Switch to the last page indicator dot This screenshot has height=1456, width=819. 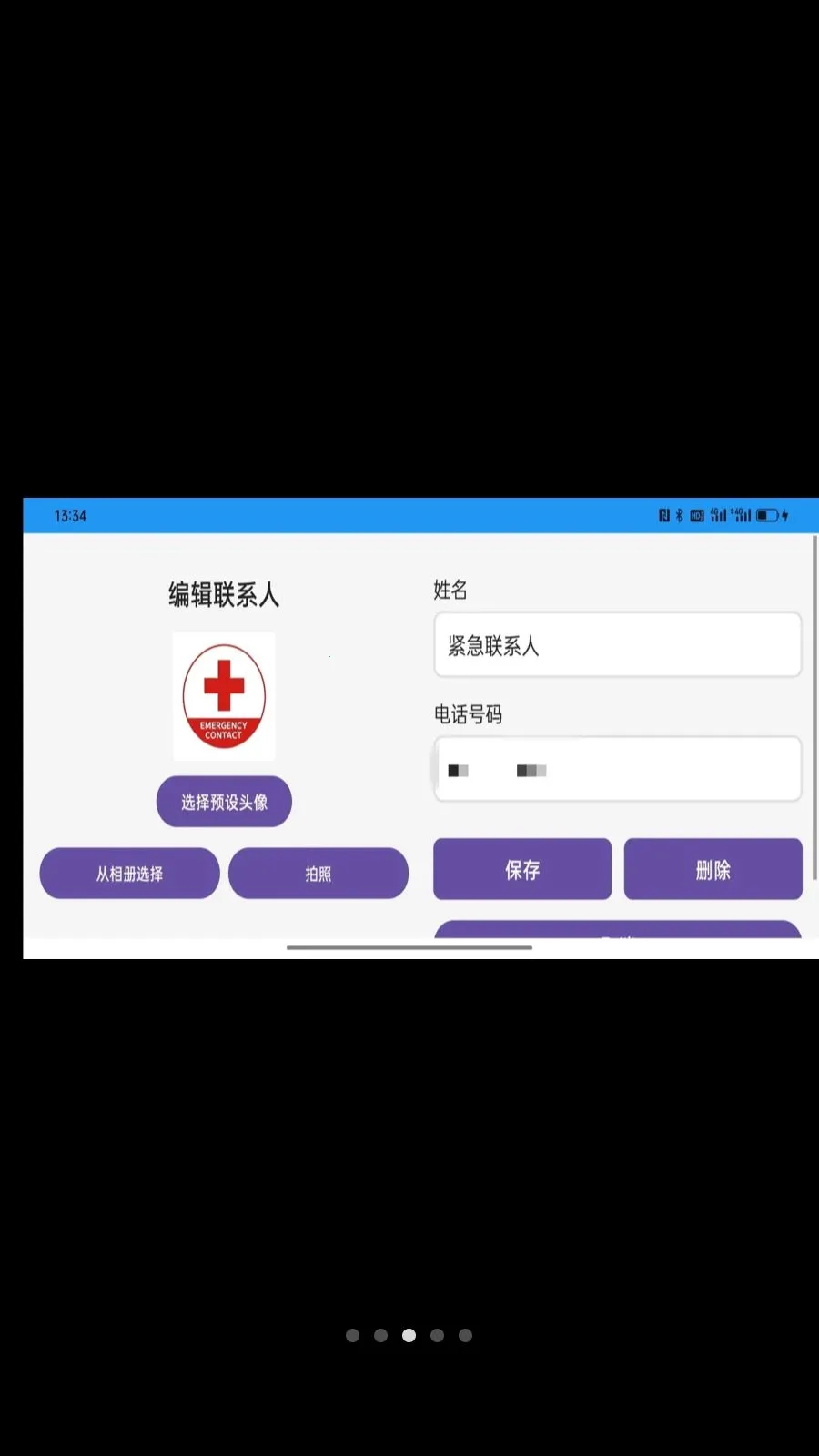[x=466, y=1335]
